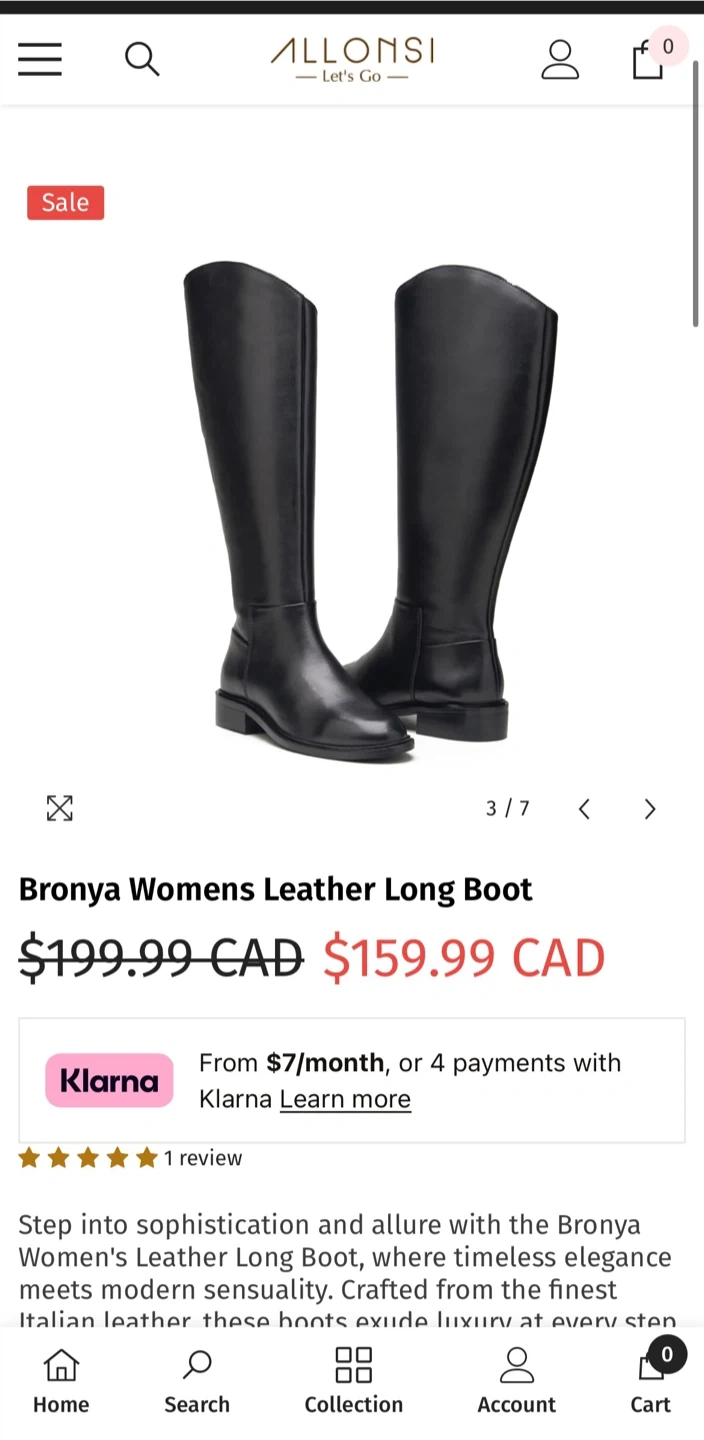Screen dimensions: 704x1440
Task: View the 1 review rating
Action: click(x=130, y=1158)
